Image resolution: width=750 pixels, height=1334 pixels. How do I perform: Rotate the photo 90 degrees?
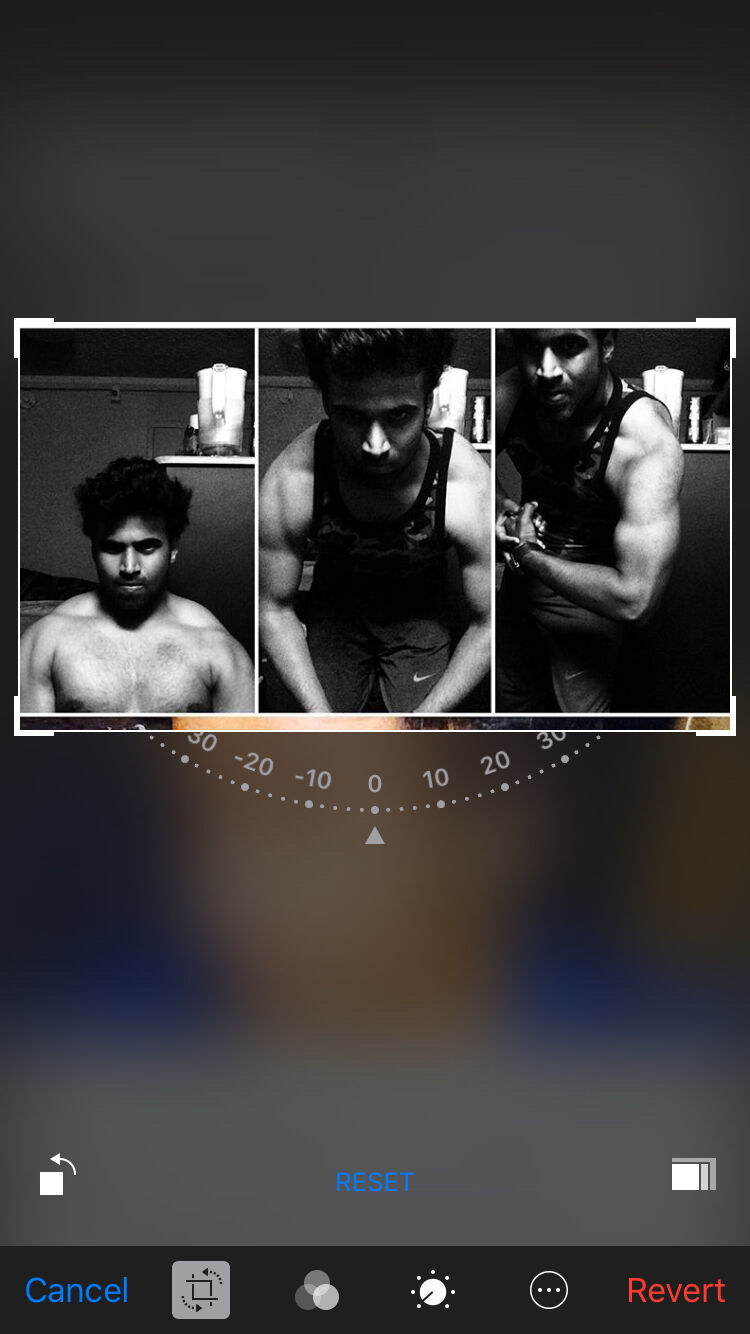pyautogui.click(x=58, y=1175)
